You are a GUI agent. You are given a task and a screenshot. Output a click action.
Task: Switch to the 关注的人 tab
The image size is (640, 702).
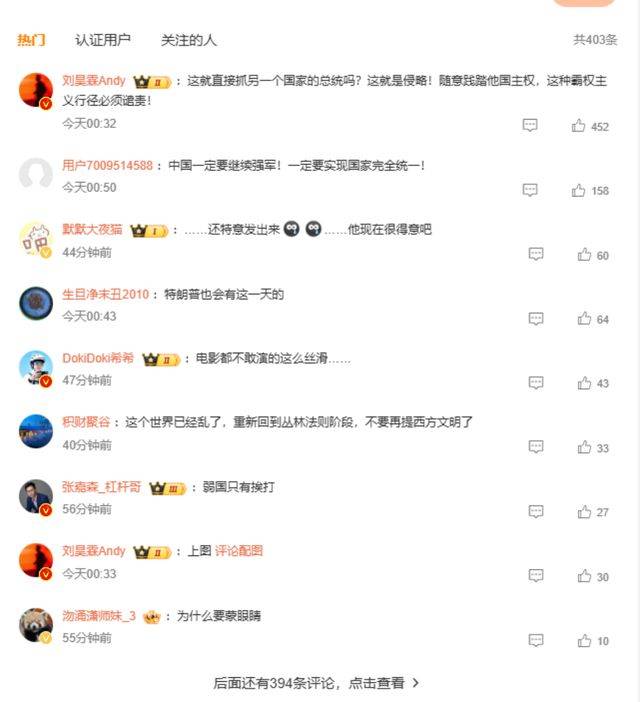[188, 40]
